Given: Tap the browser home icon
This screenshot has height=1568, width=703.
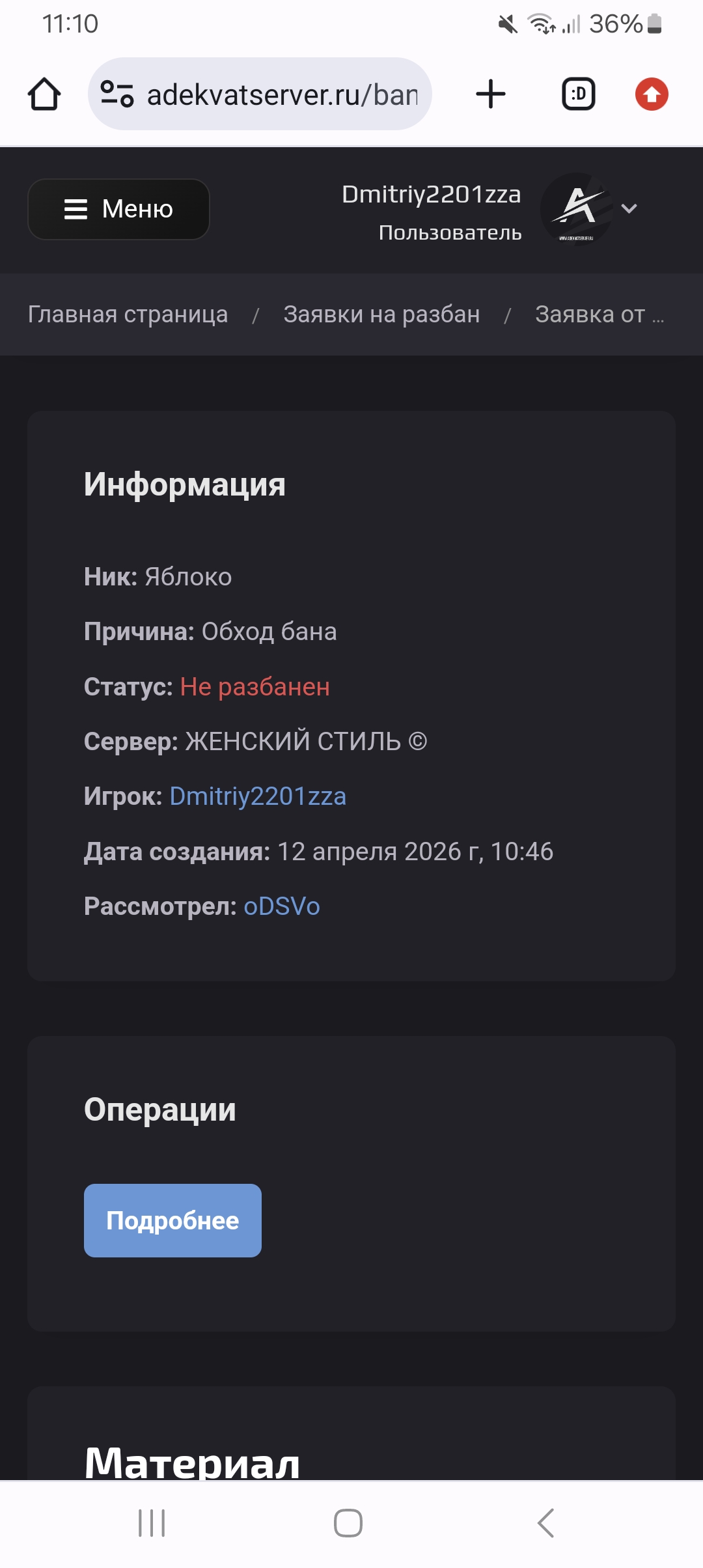Looking at the screenshot, I should point(44,94).
